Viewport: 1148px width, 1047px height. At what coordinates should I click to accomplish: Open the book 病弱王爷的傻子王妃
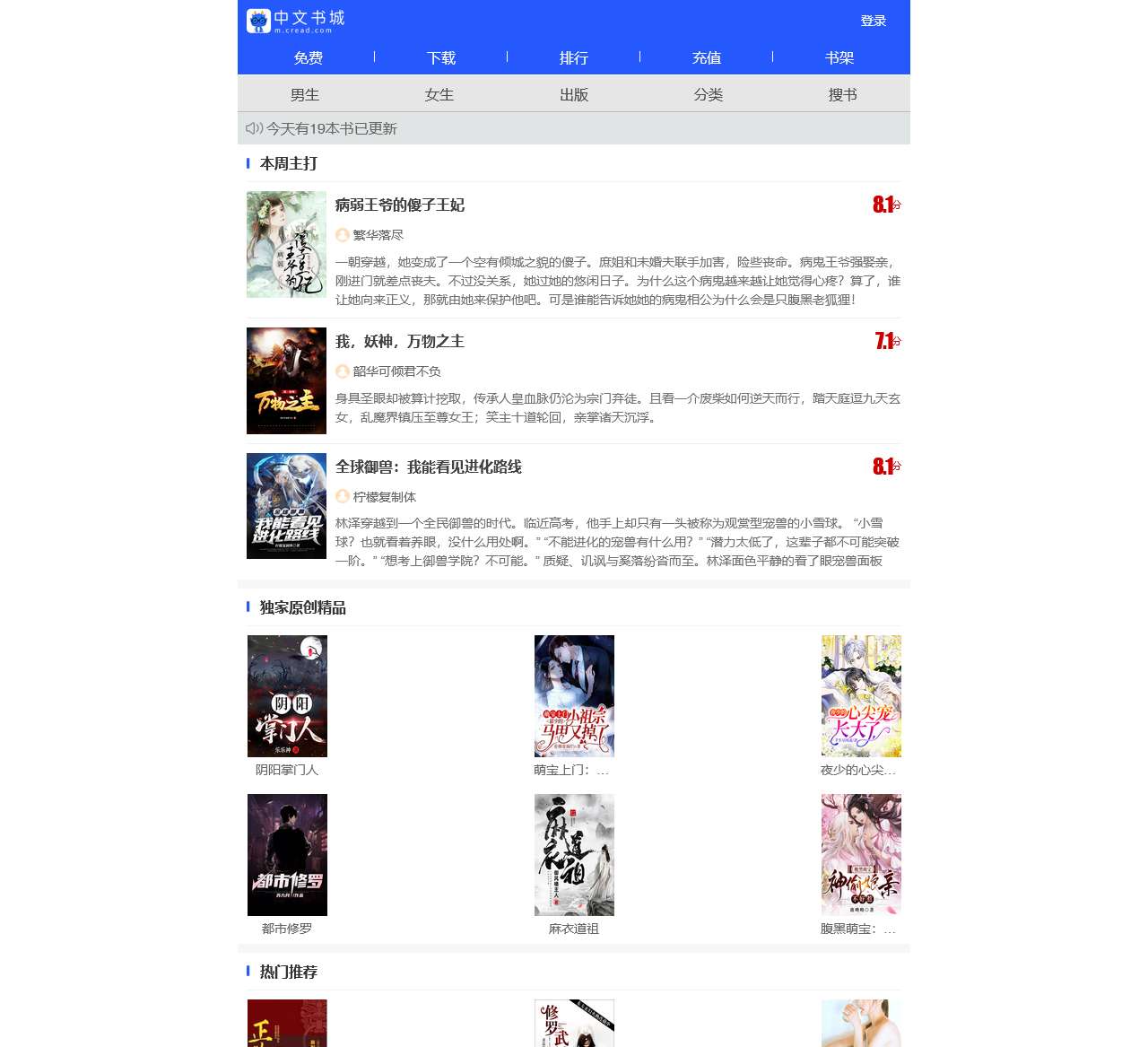(400, 205)
